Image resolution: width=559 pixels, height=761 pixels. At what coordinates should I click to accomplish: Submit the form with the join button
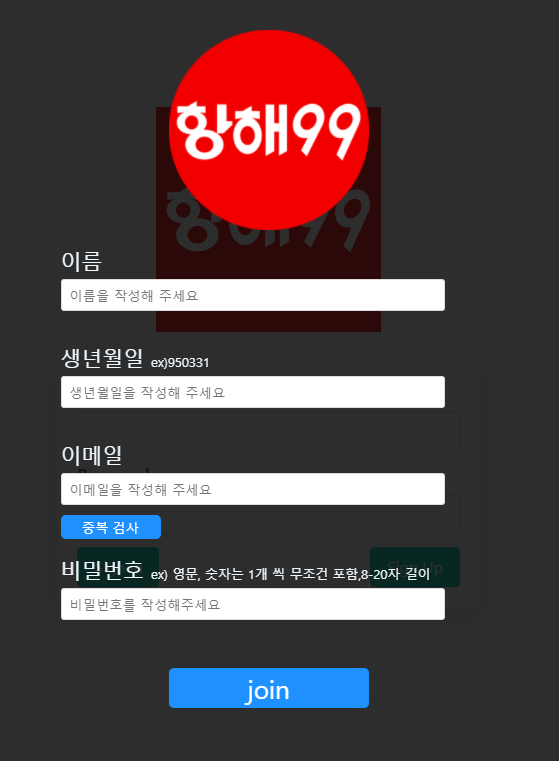pos(269,688)
